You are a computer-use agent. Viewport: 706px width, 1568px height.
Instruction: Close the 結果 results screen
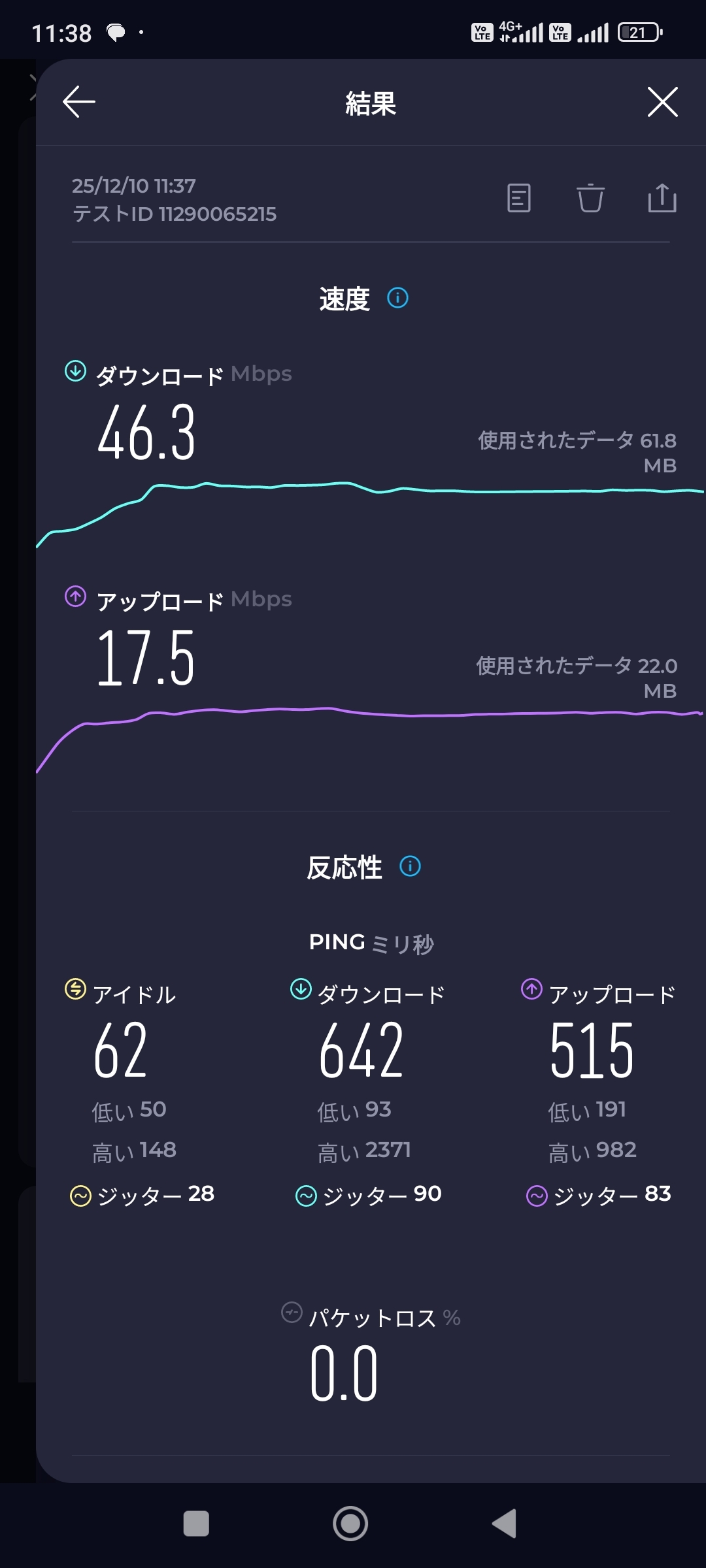tap(662, 102)
